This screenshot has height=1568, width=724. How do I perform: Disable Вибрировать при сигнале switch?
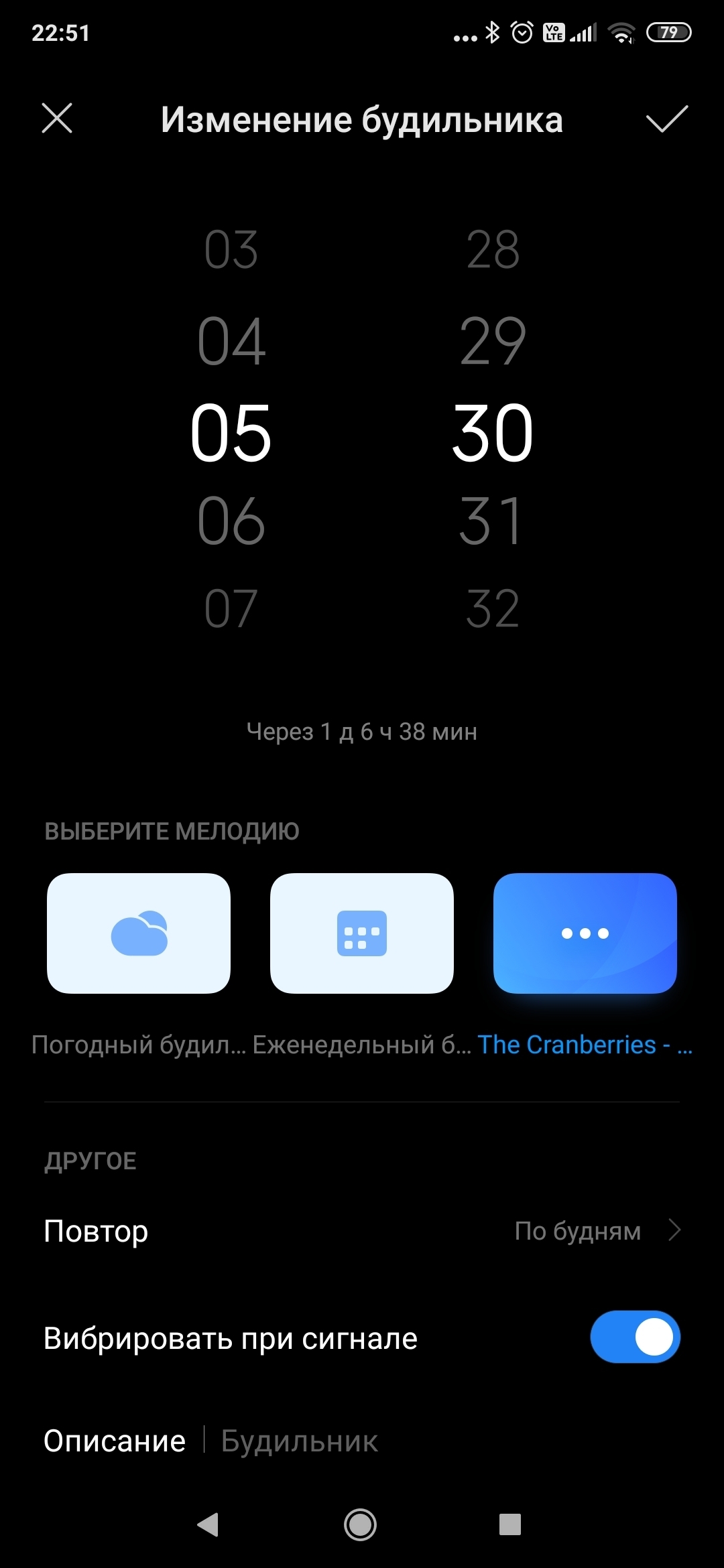point(635,1337)
